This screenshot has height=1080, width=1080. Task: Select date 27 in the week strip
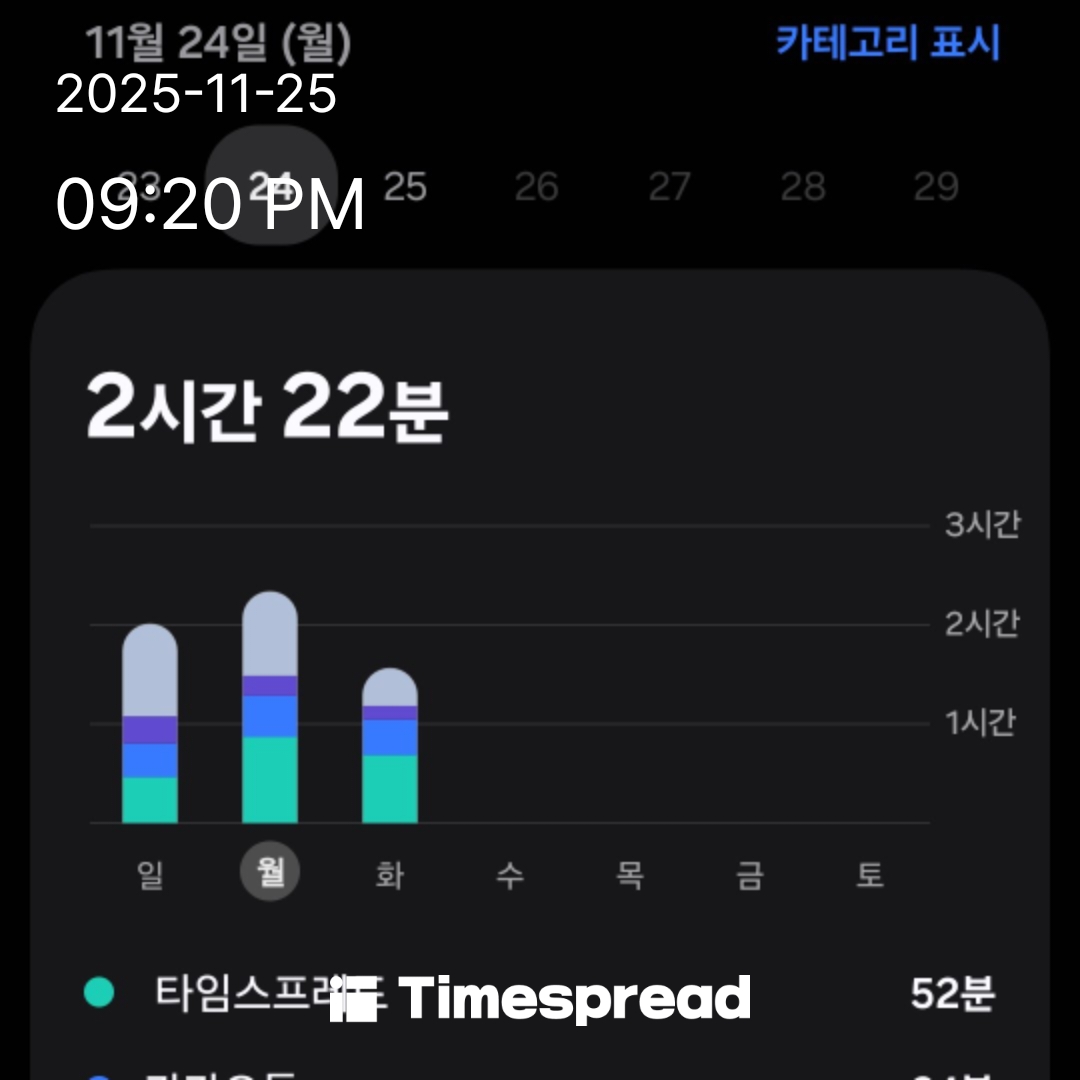[x=669, y=187]
